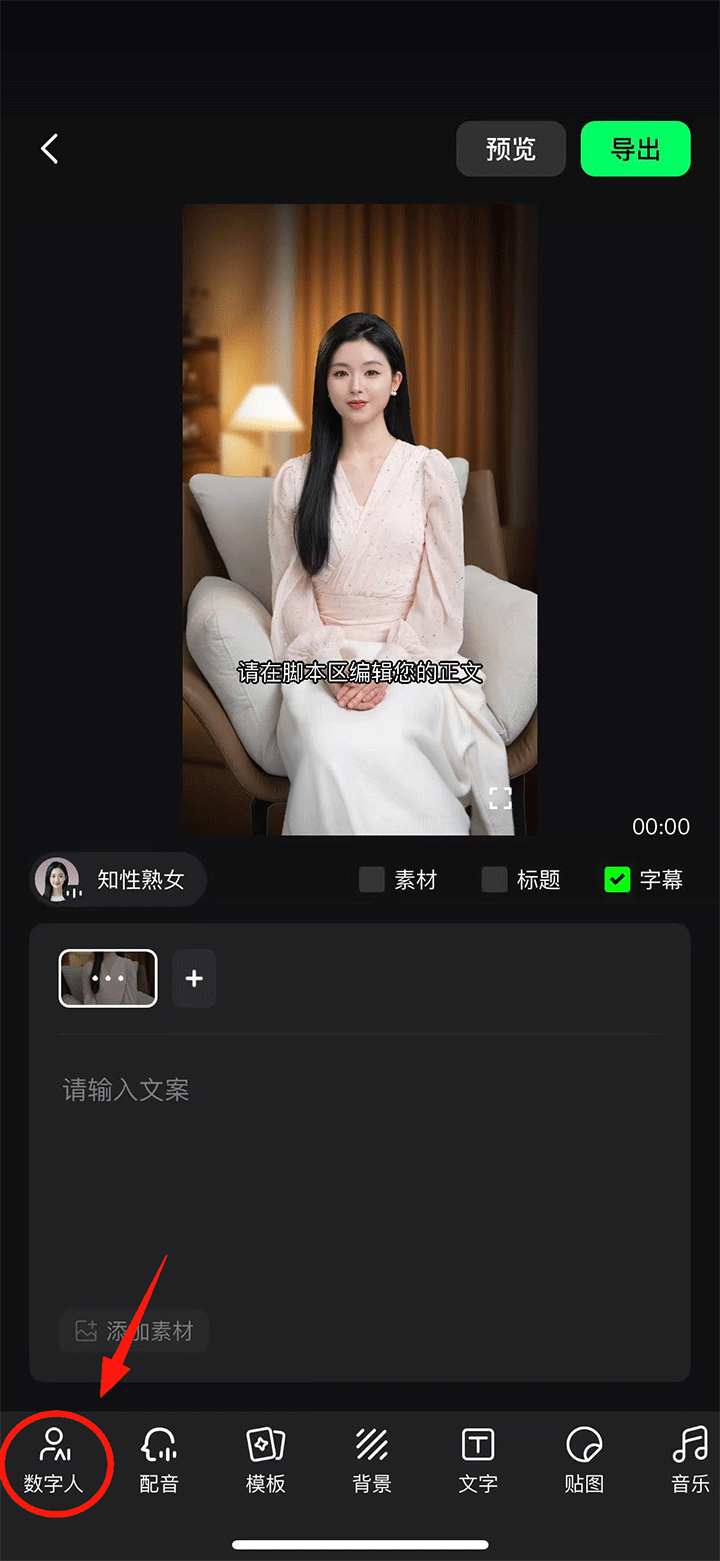The width and height of the screenshot is (720, 1561).
Task: Open the 背景 background tool
Action: [372, 1460]
